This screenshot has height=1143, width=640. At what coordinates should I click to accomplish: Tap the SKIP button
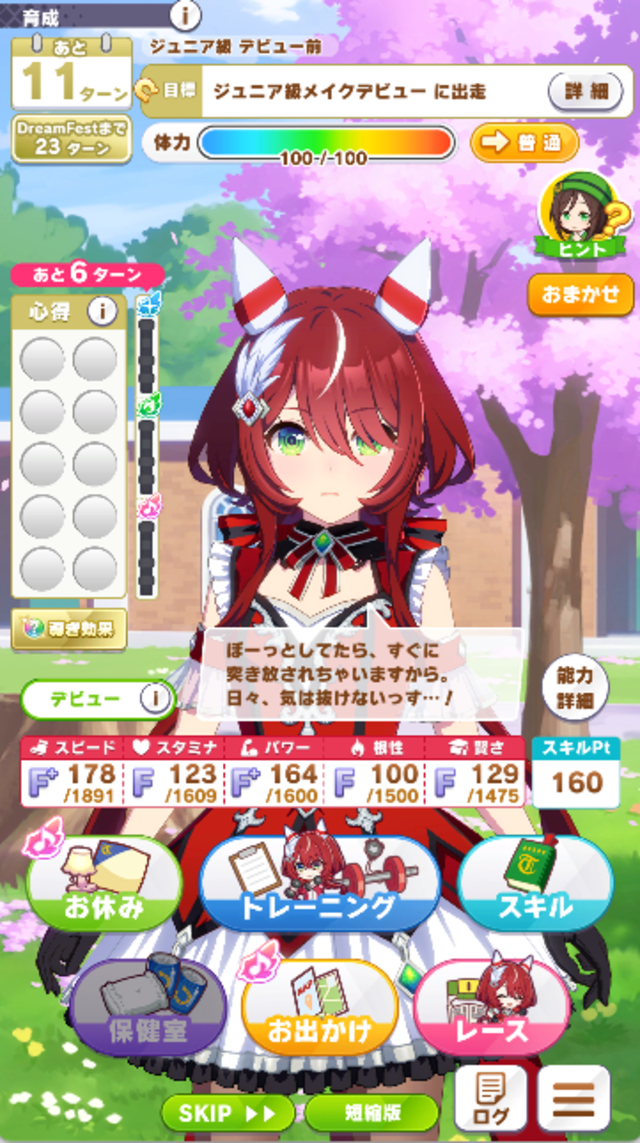227,1112
